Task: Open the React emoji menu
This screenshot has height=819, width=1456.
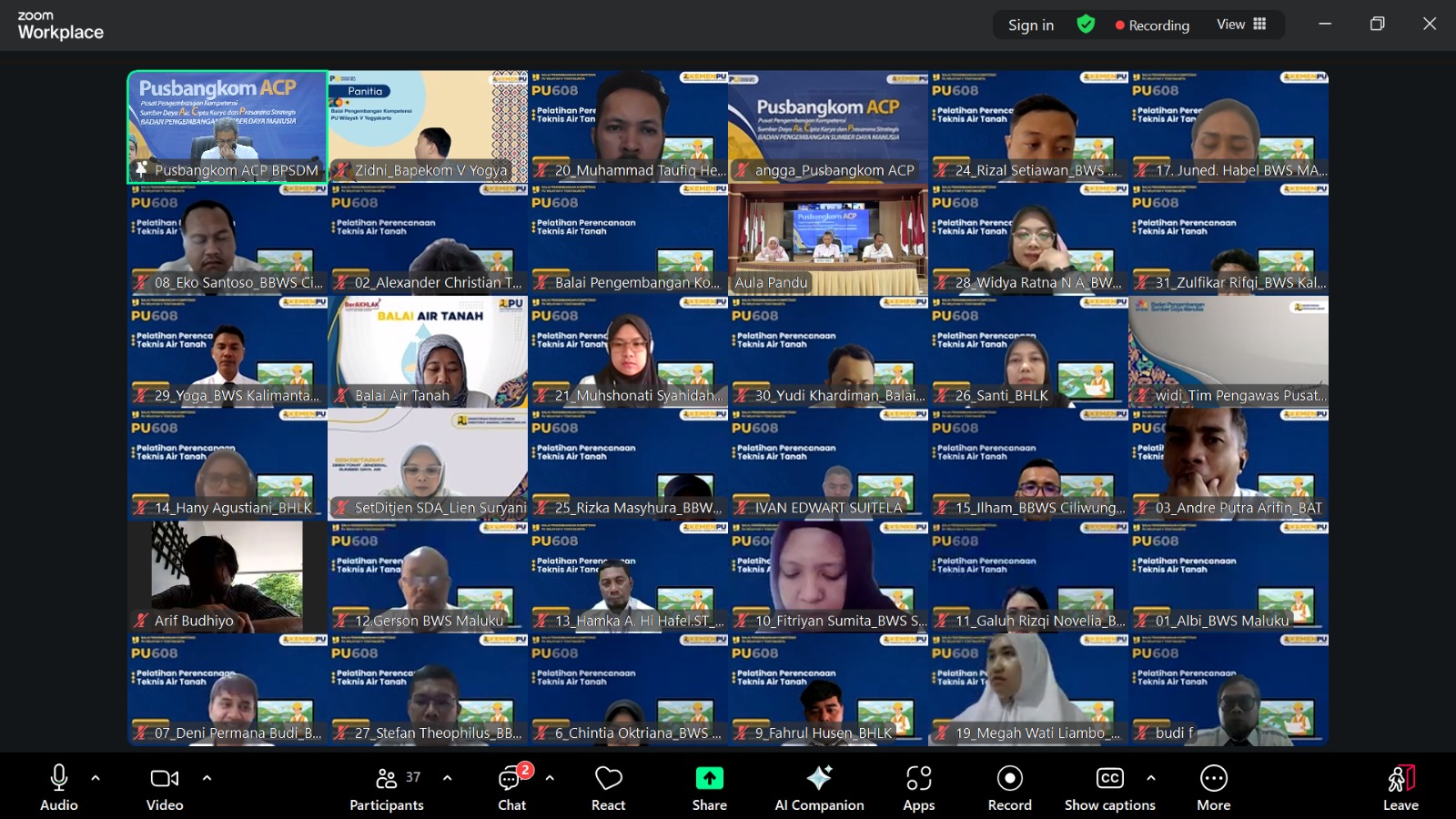Action: [x=608, y=787]
